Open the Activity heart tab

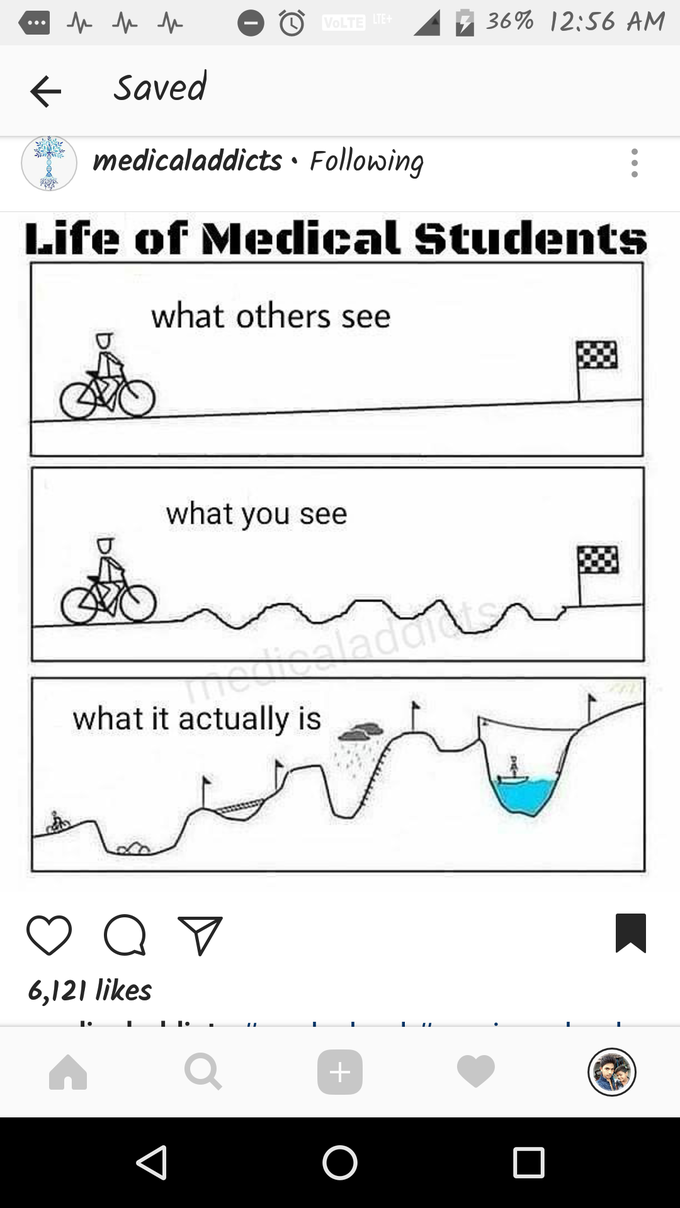(476, 1073)
